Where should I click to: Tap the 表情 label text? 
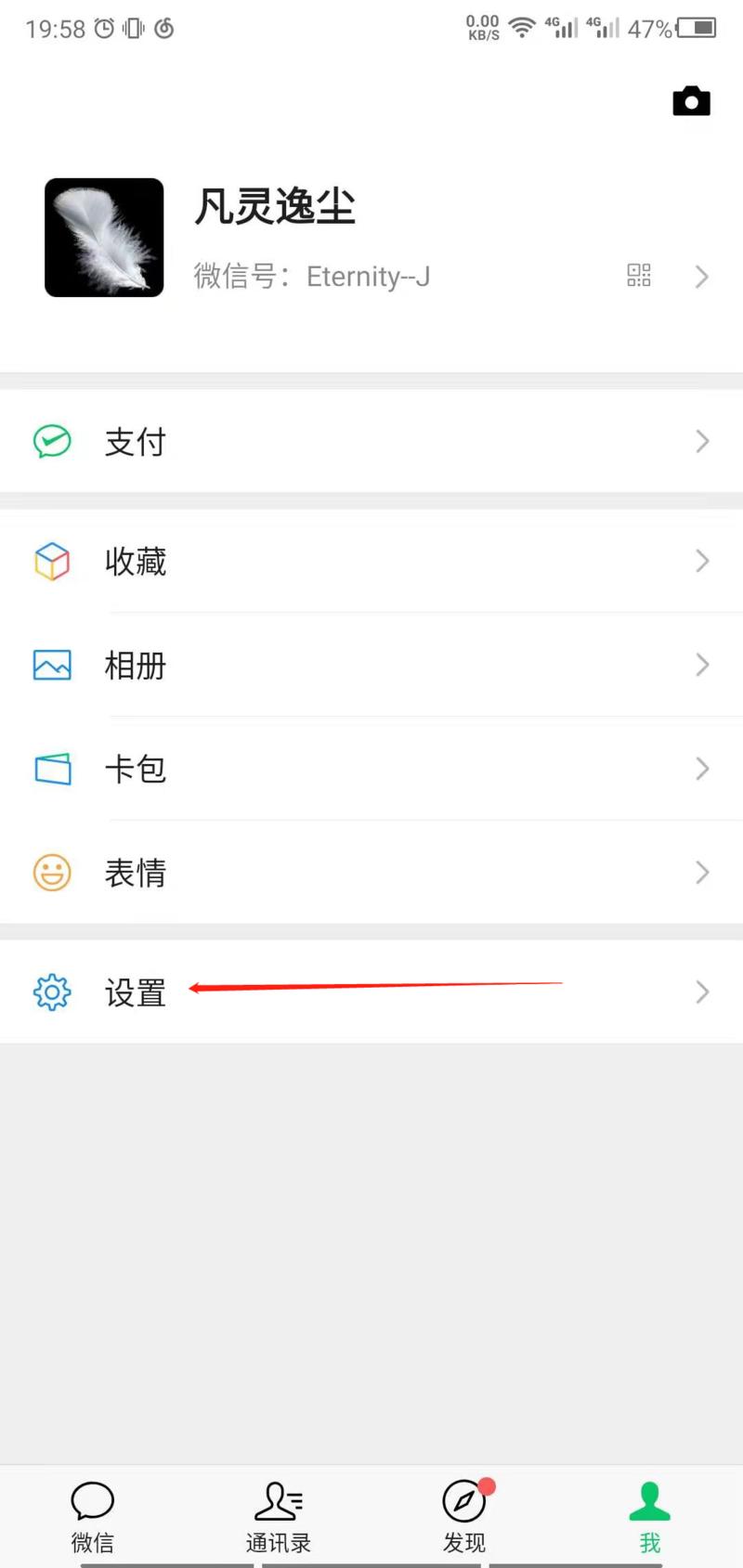(x=136, y=873)
